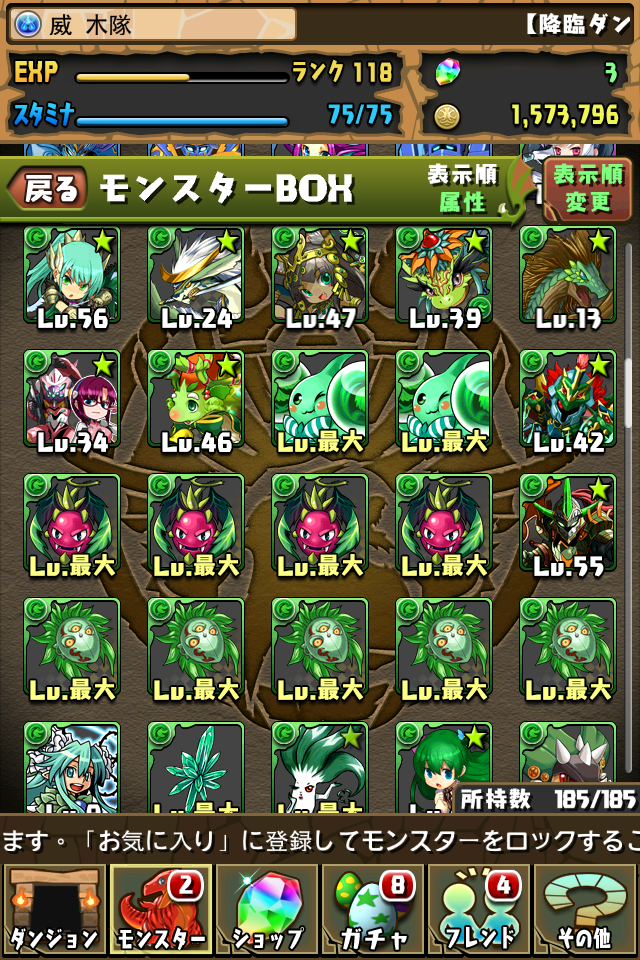640x960 pixels.
Task: Choose the Lv.47 monster
Action: pos(320,276)
